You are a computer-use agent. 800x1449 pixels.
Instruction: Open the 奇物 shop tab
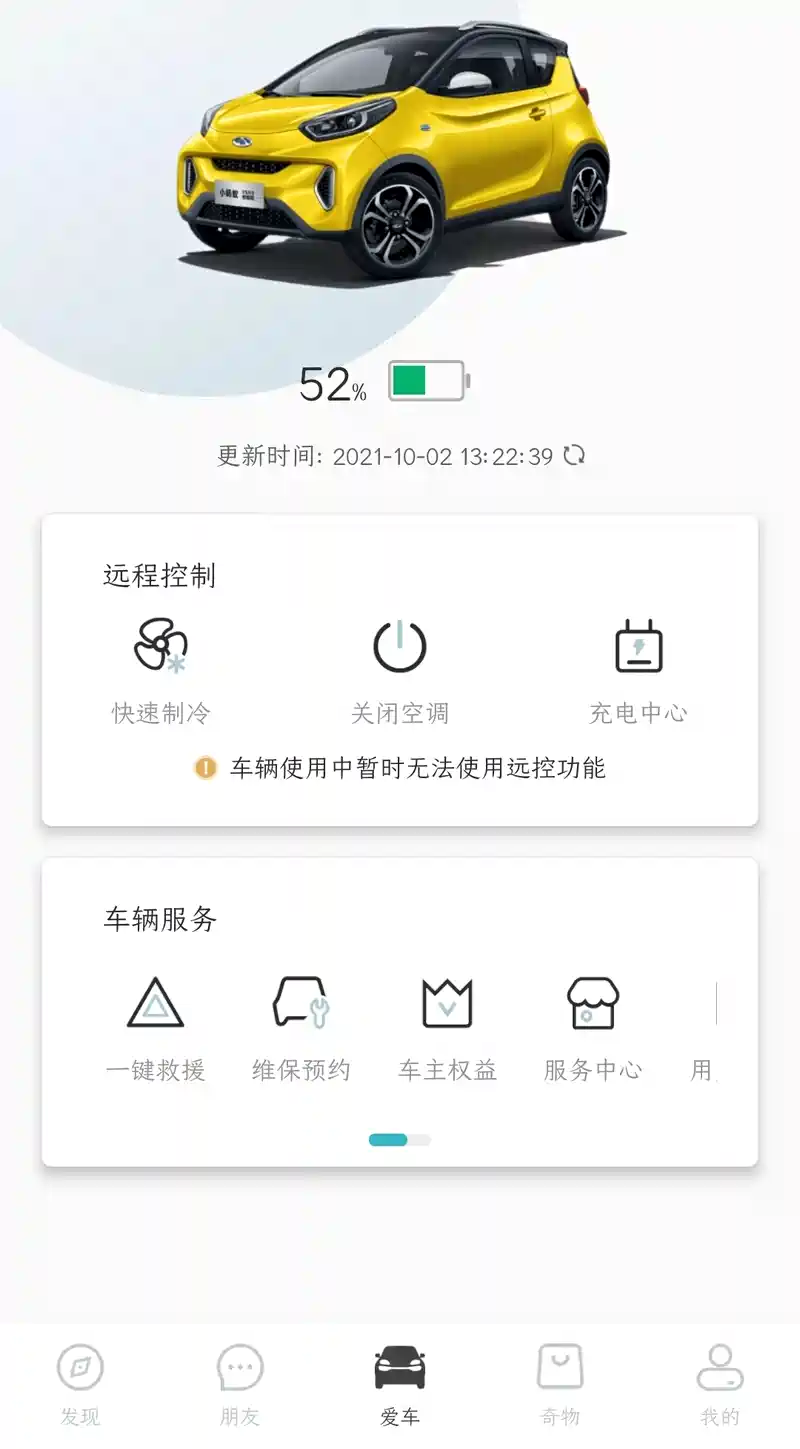560,1385
